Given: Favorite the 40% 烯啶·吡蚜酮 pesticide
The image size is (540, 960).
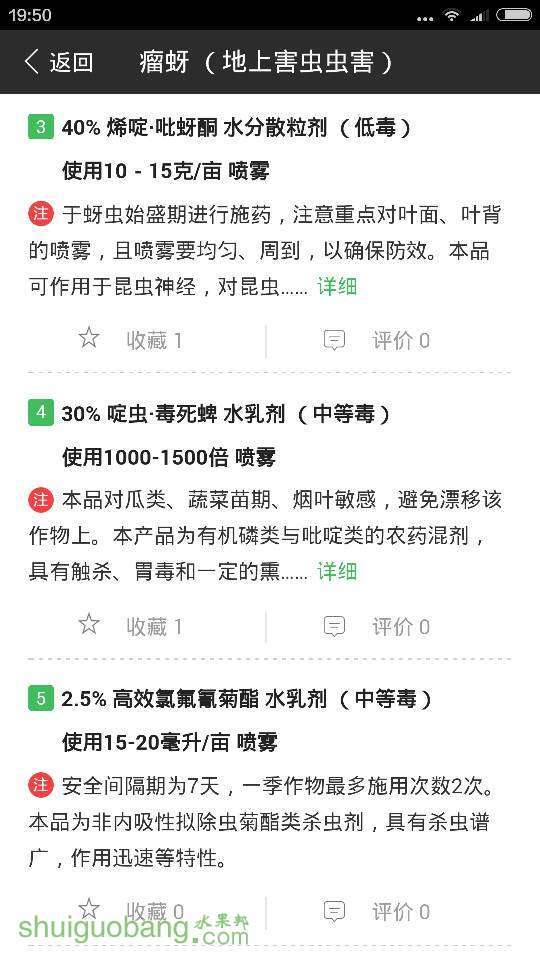Looking at the screenshot, I should pos(130,340).
